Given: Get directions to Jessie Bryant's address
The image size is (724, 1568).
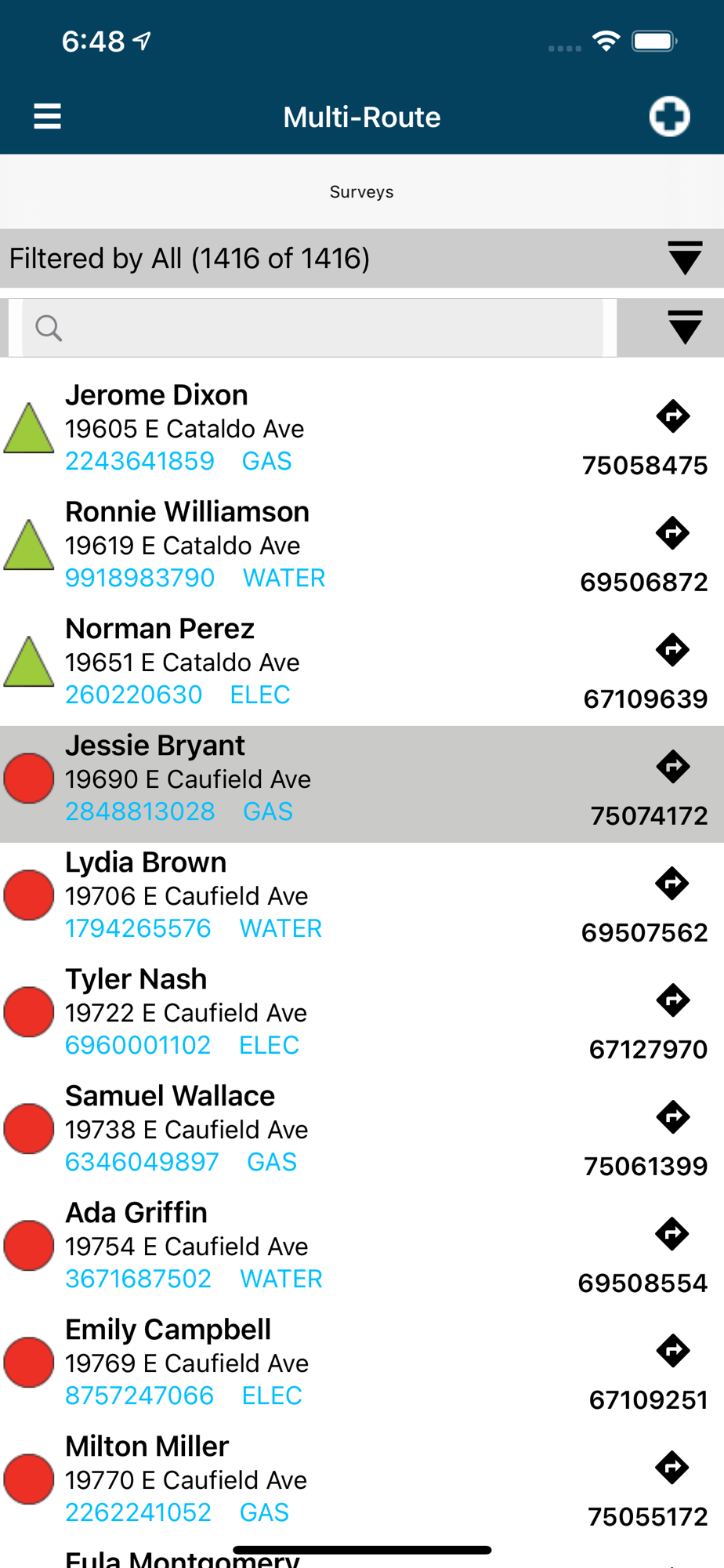Looking at the screenshot, I should click(x=672, y=767).
